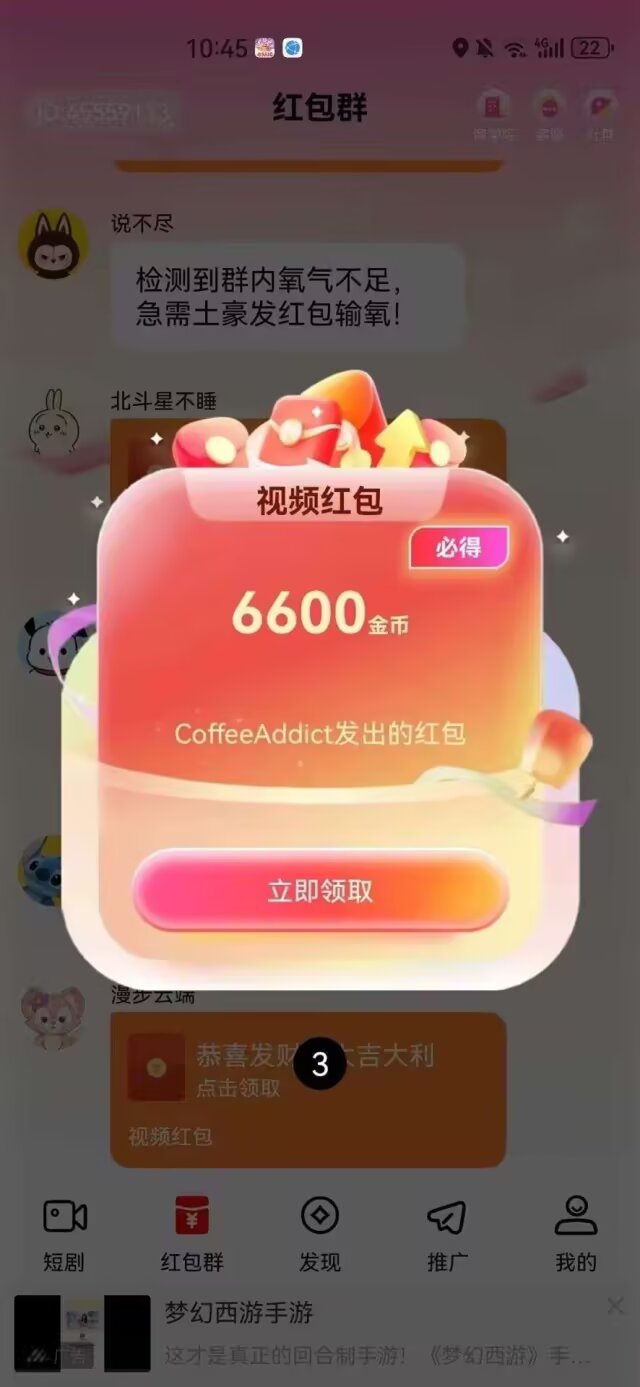Go to the 发现 tab
The width and height of the screenshot is (640, 1387).
pyautogui.click(x=320, y=1234)
